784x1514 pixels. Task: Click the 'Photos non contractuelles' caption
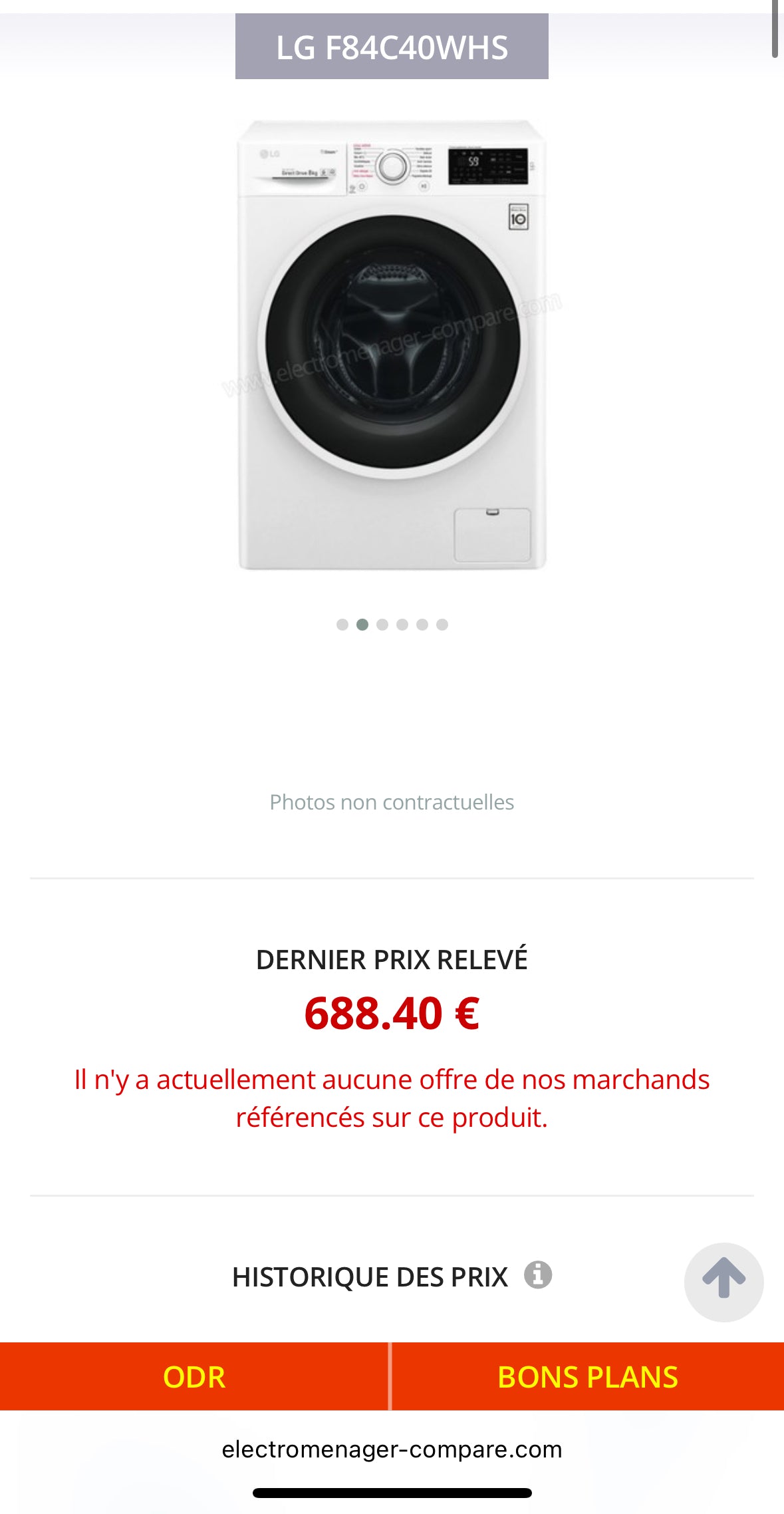pyautogui.click(x=392, y=802)
